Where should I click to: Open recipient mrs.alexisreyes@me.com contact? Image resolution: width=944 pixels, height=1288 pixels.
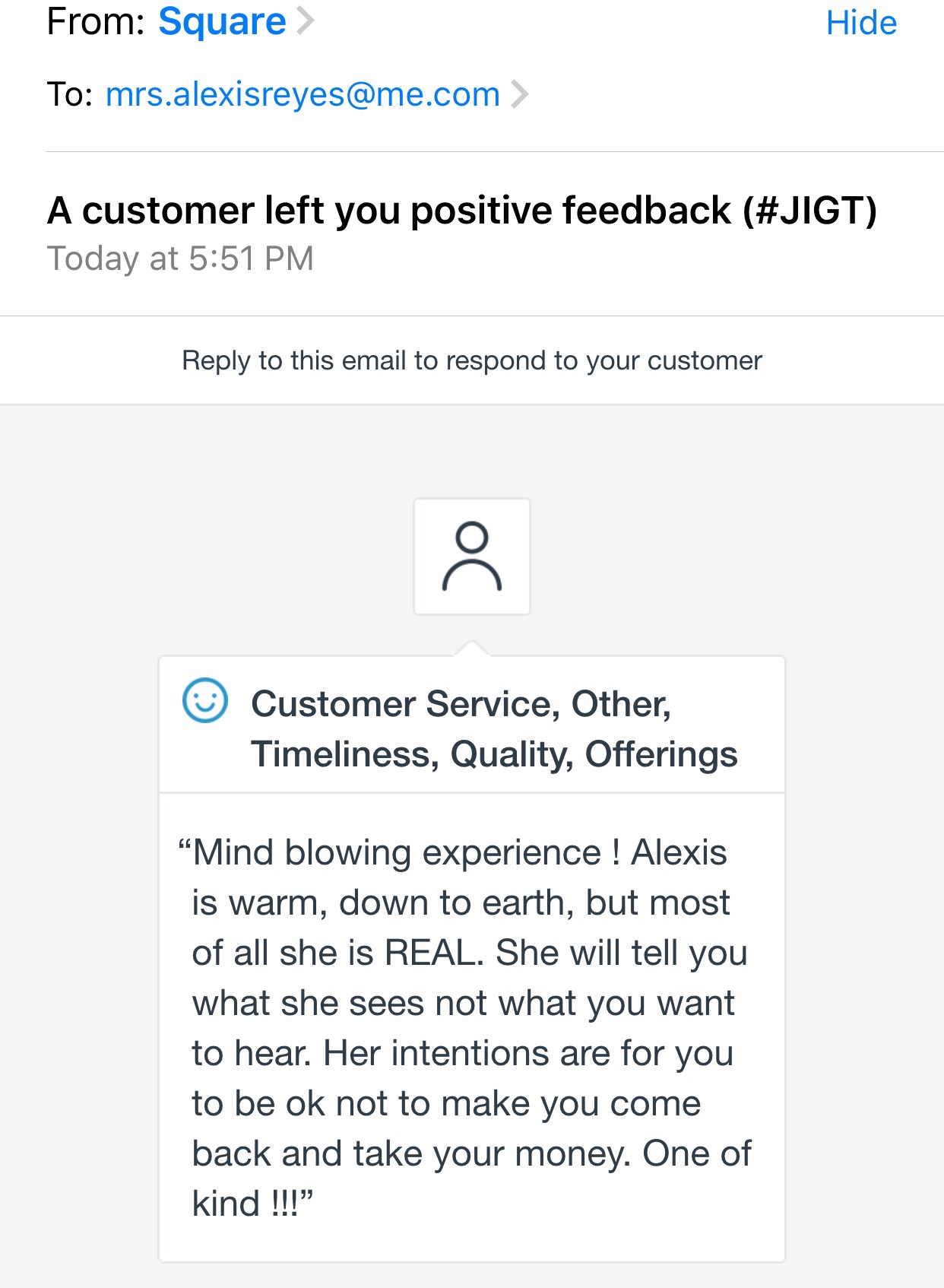click(x=303, y=94)
